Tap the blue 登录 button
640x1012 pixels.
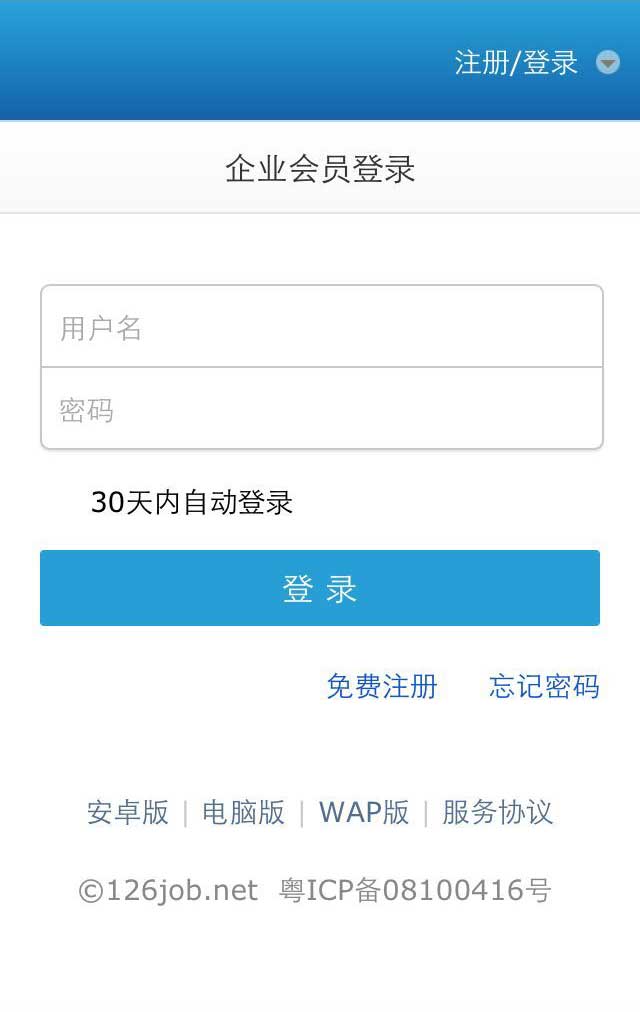point(320,588)
